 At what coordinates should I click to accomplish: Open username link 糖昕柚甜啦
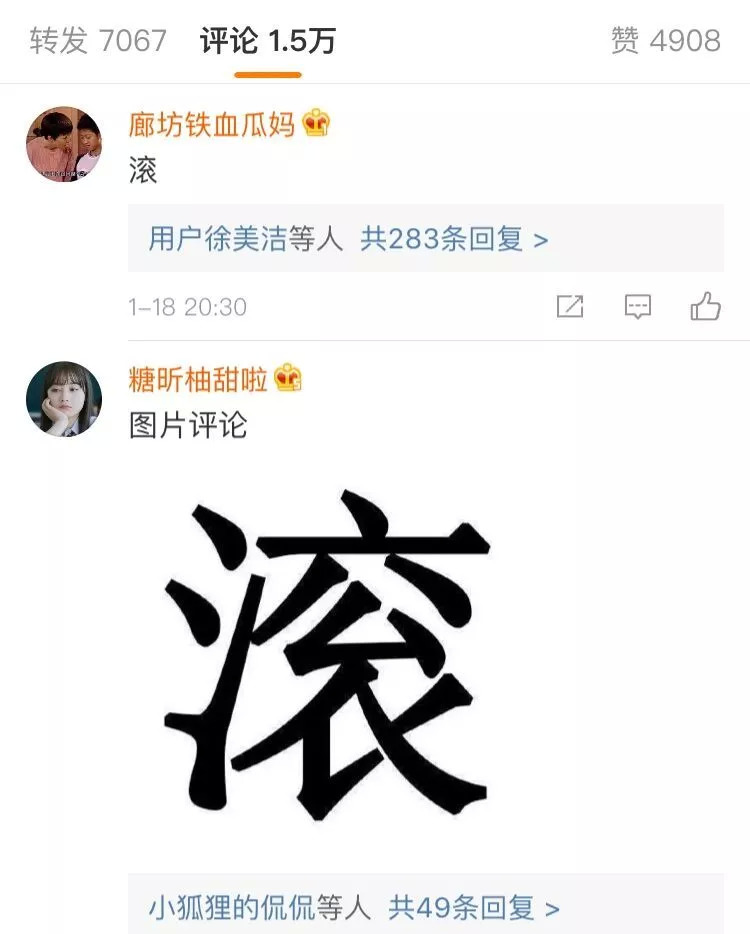point(198,379)
